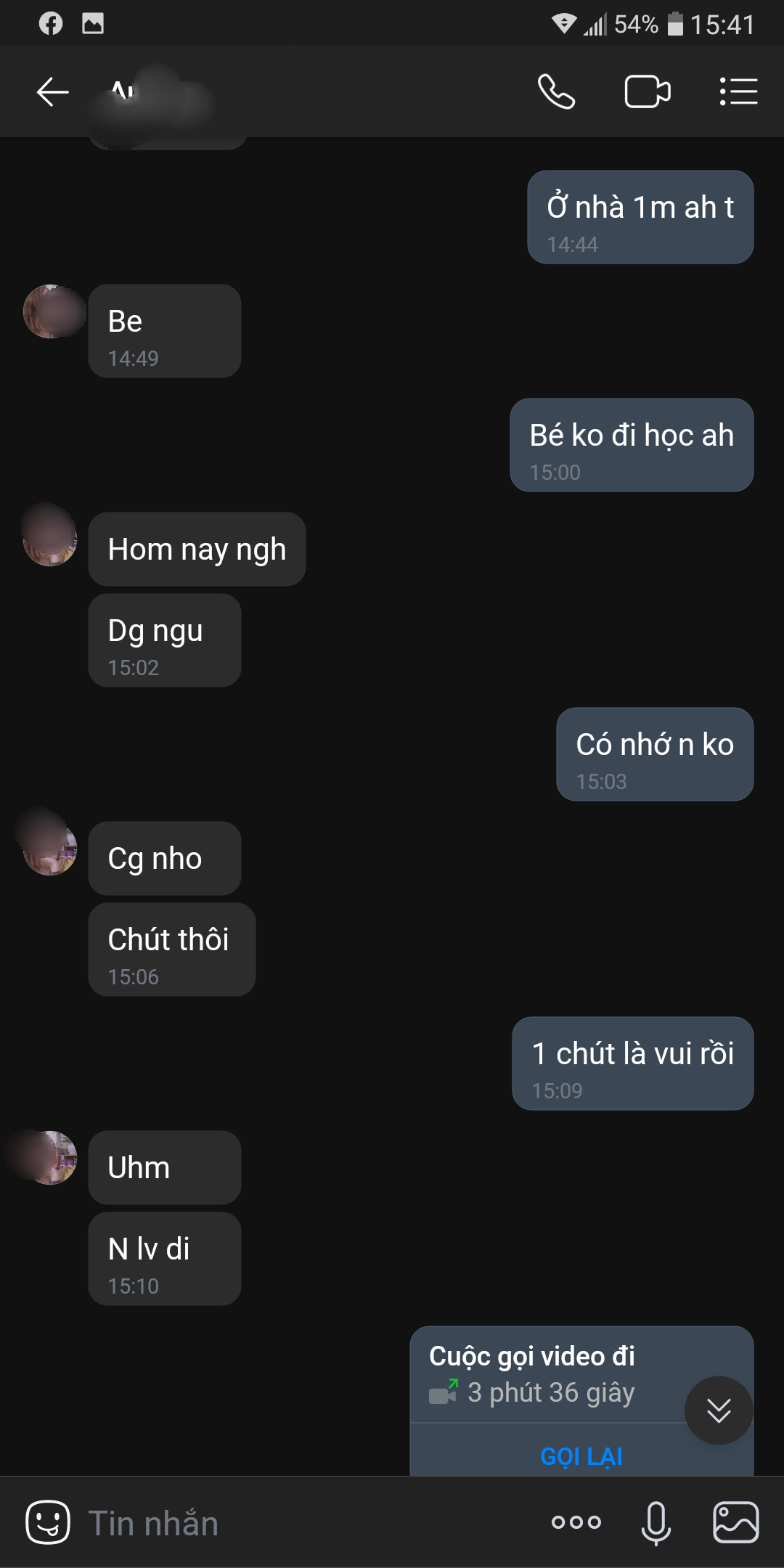Jump to the latest messages
Viewport: 784px width, 1568px height.
coord(719,1410)
